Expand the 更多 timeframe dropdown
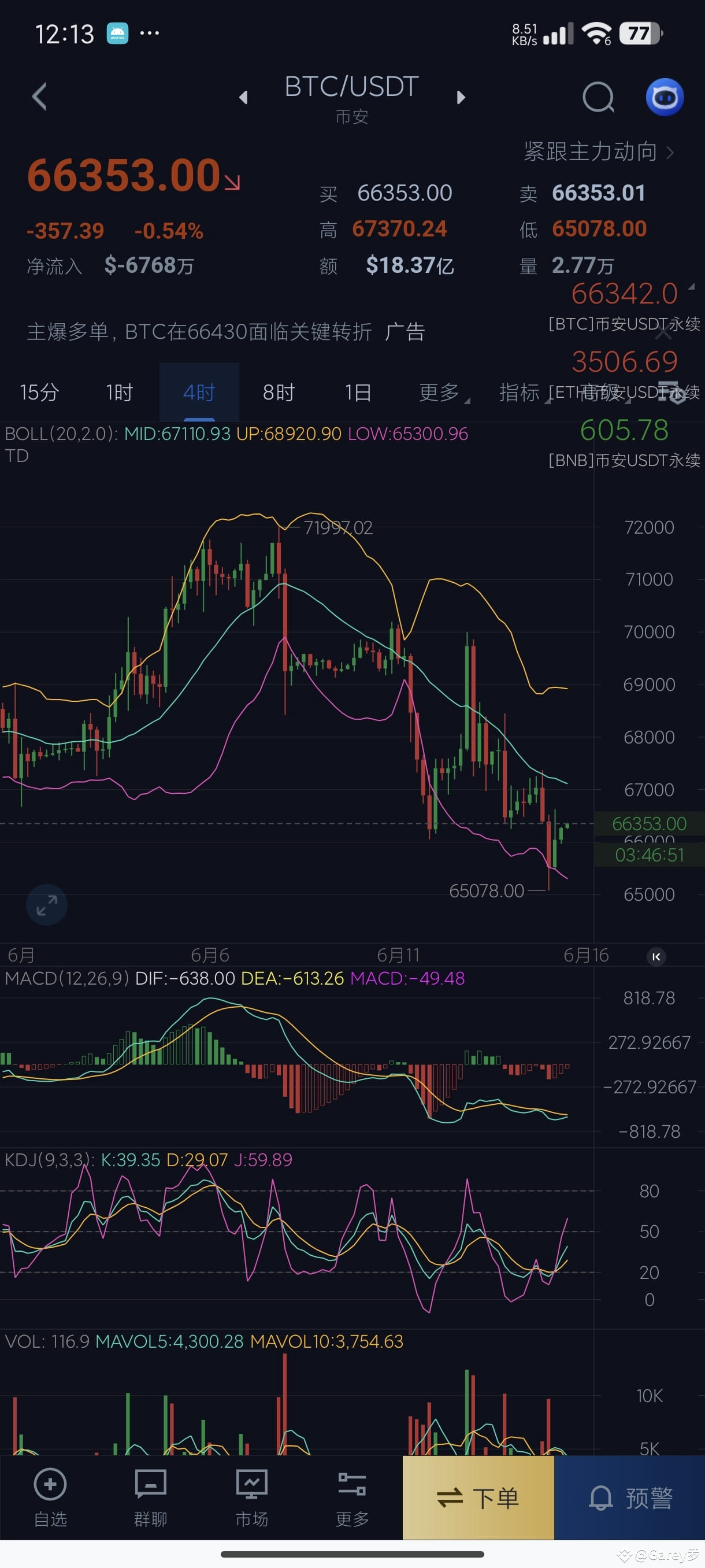The image size is (705, 1568). coord(440,393)
